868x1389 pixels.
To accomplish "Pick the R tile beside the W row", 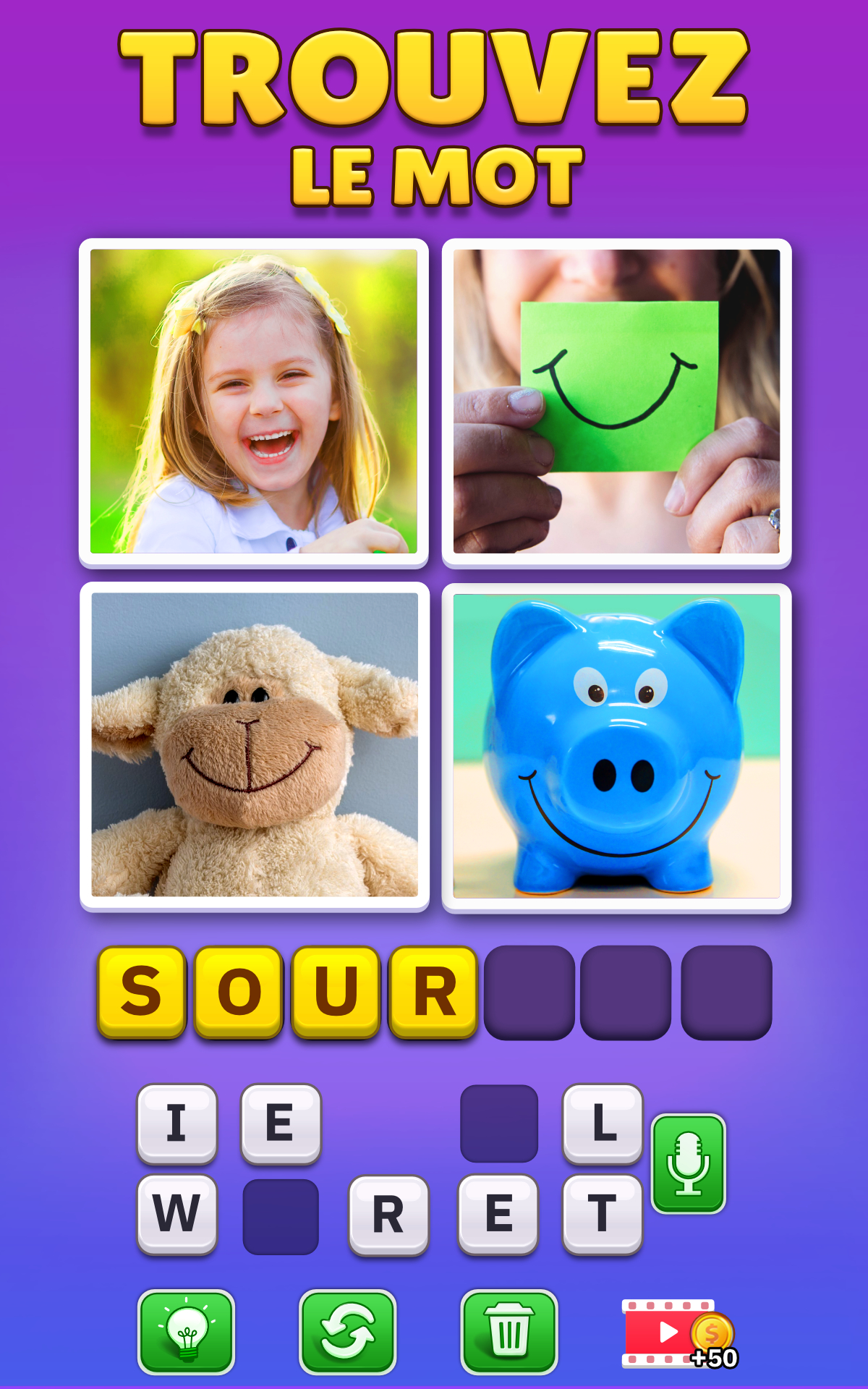I will pos(388,1214).
